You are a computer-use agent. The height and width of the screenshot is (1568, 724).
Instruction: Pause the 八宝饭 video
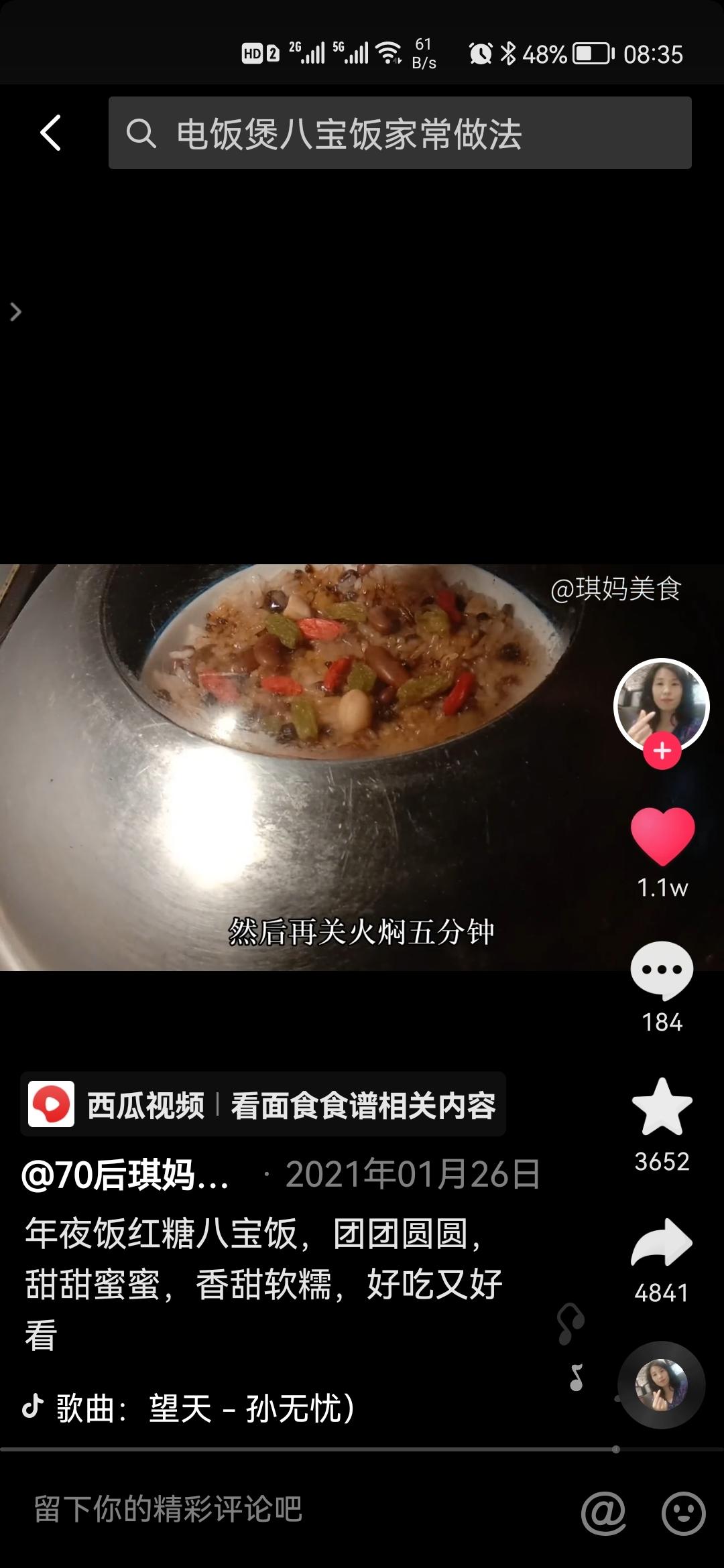pyautogui.click(x=302, y=767)
